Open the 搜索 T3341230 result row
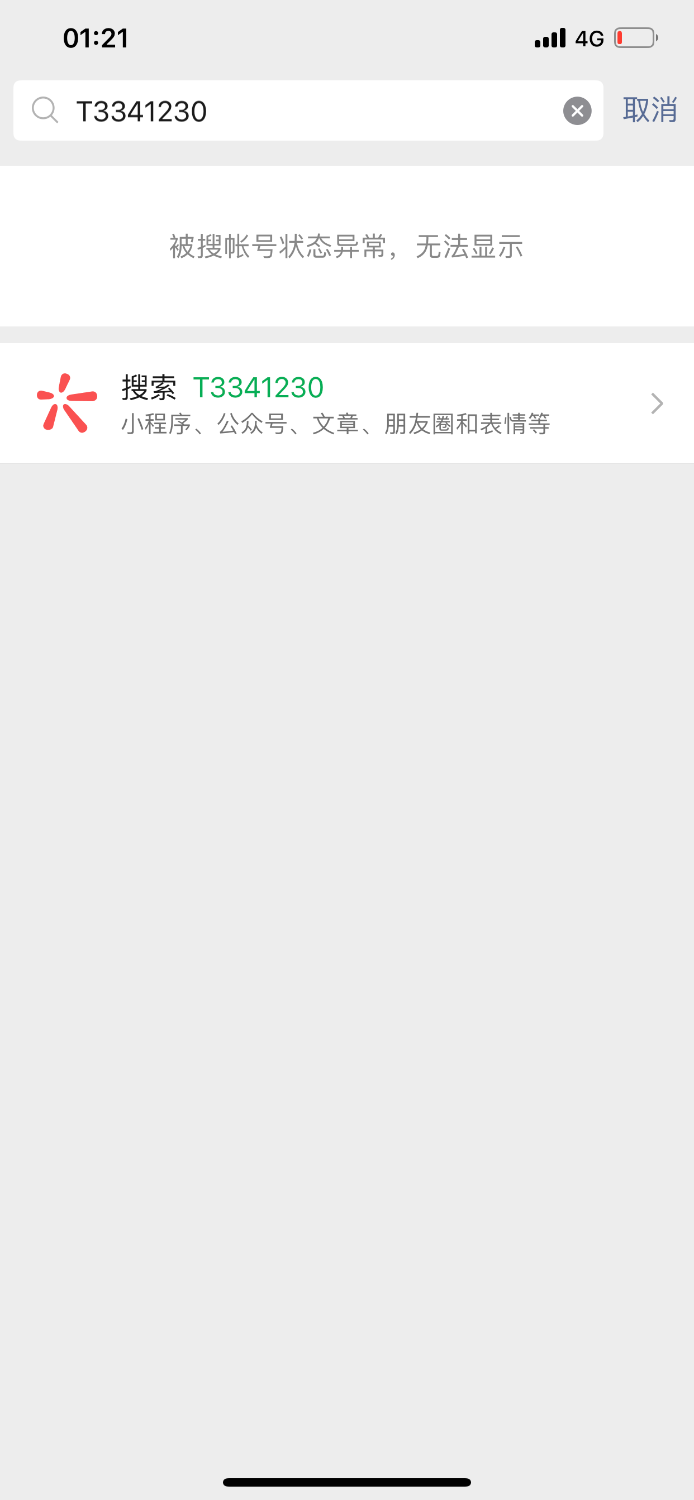This screenshot has height=1500, width=694. [347, 403]
